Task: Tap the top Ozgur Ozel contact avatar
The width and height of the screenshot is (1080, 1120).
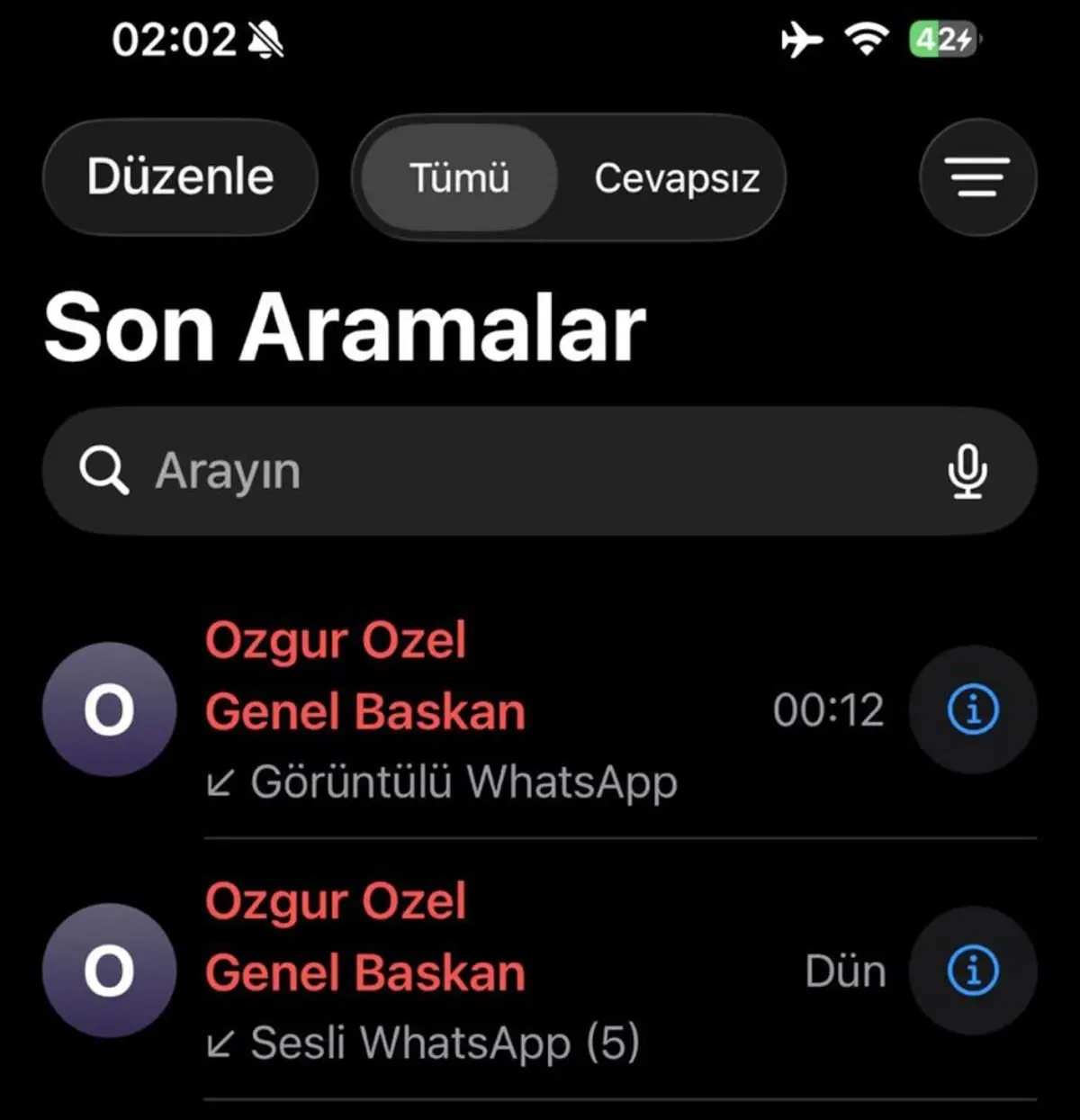Action: click(x=109, y=710)
